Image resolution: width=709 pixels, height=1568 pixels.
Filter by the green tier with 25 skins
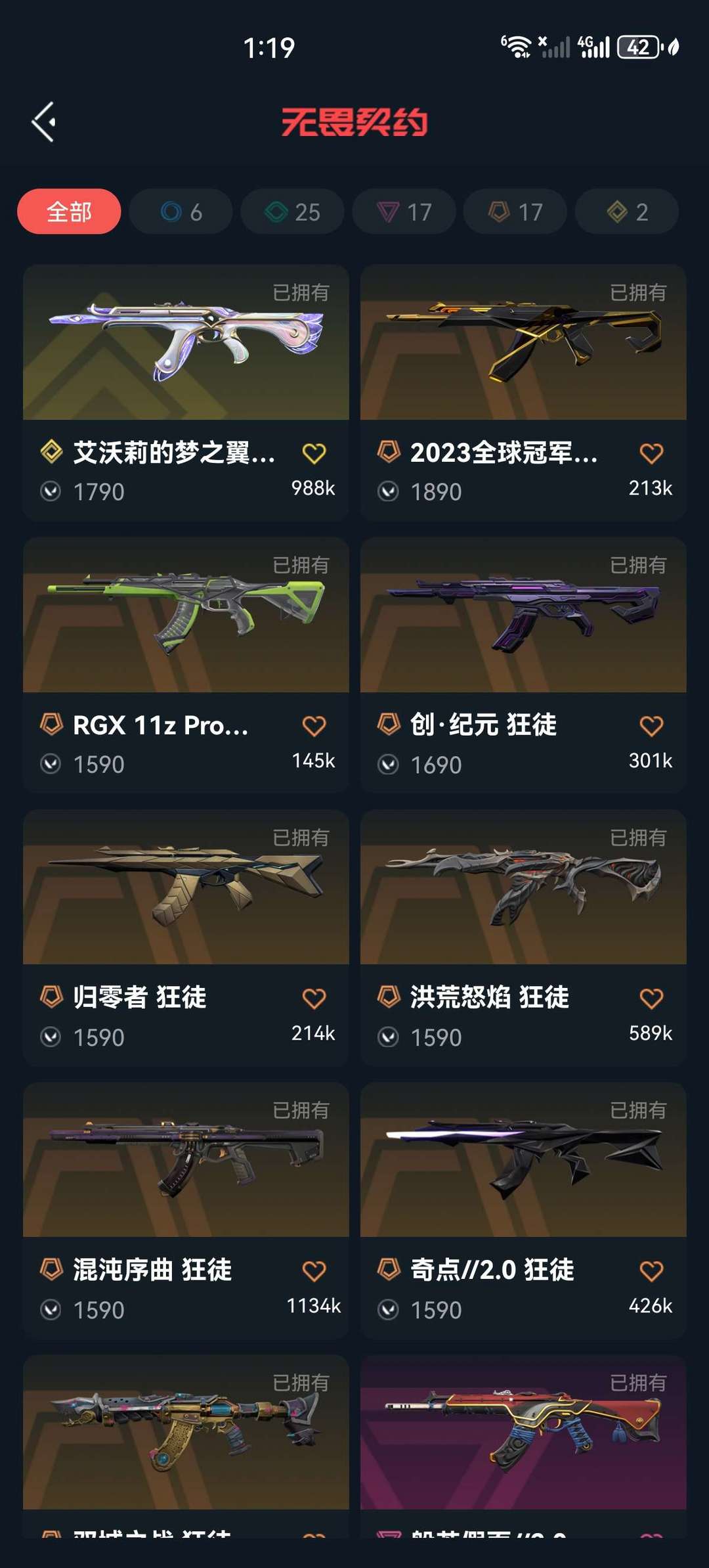292,212
